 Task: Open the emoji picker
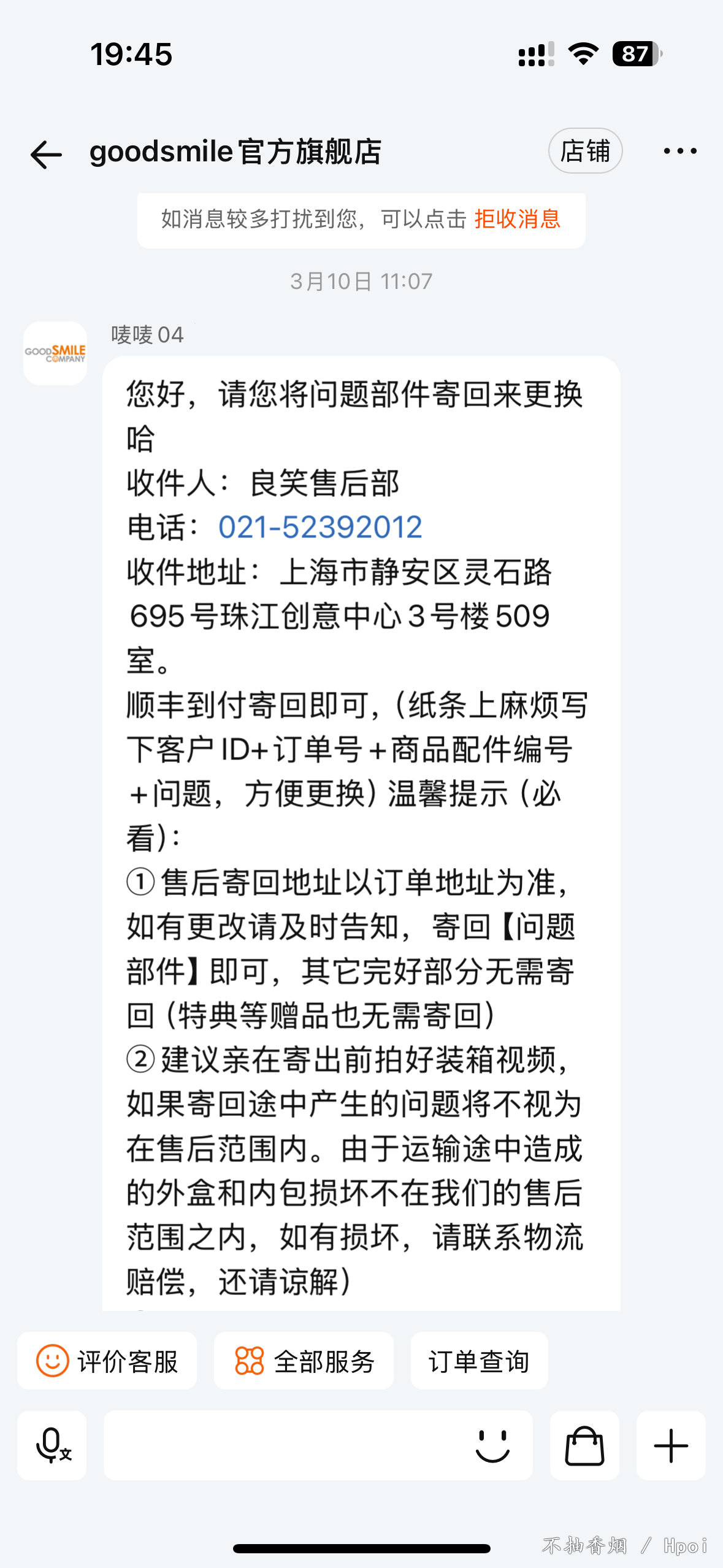click(x=493, y=1445)
